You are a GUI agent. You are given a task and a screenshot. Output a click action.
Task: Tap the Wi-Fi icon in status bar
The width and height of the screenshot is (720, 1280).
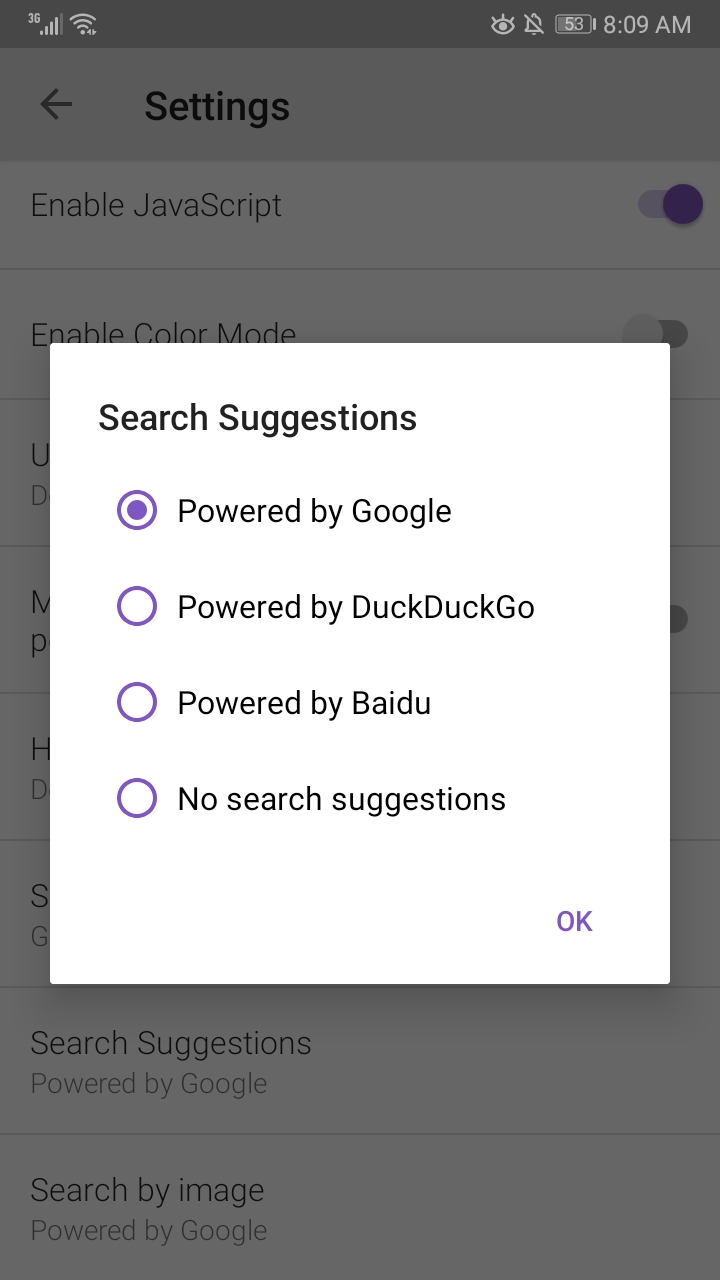point(84,24)
